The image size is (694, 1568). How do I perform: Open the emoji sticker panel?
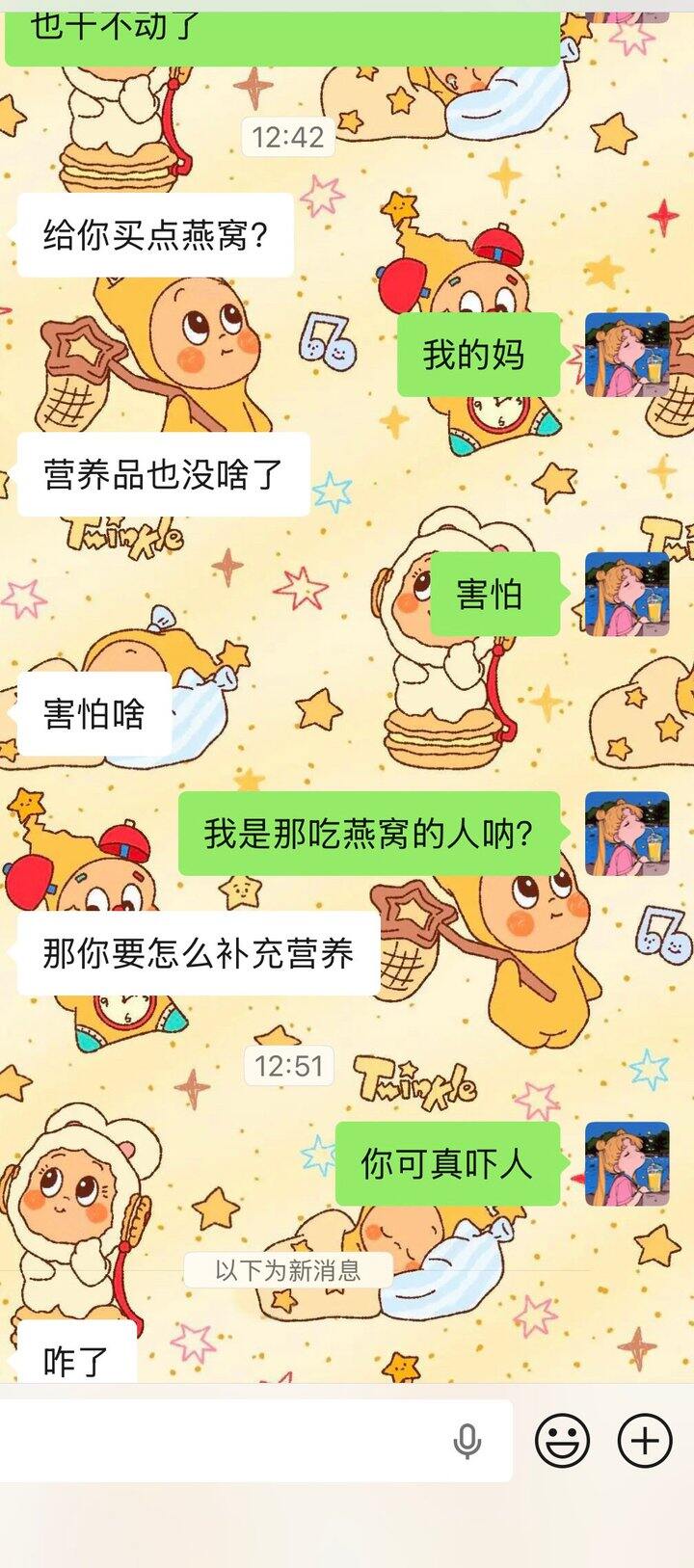[x=562, y=1441]
